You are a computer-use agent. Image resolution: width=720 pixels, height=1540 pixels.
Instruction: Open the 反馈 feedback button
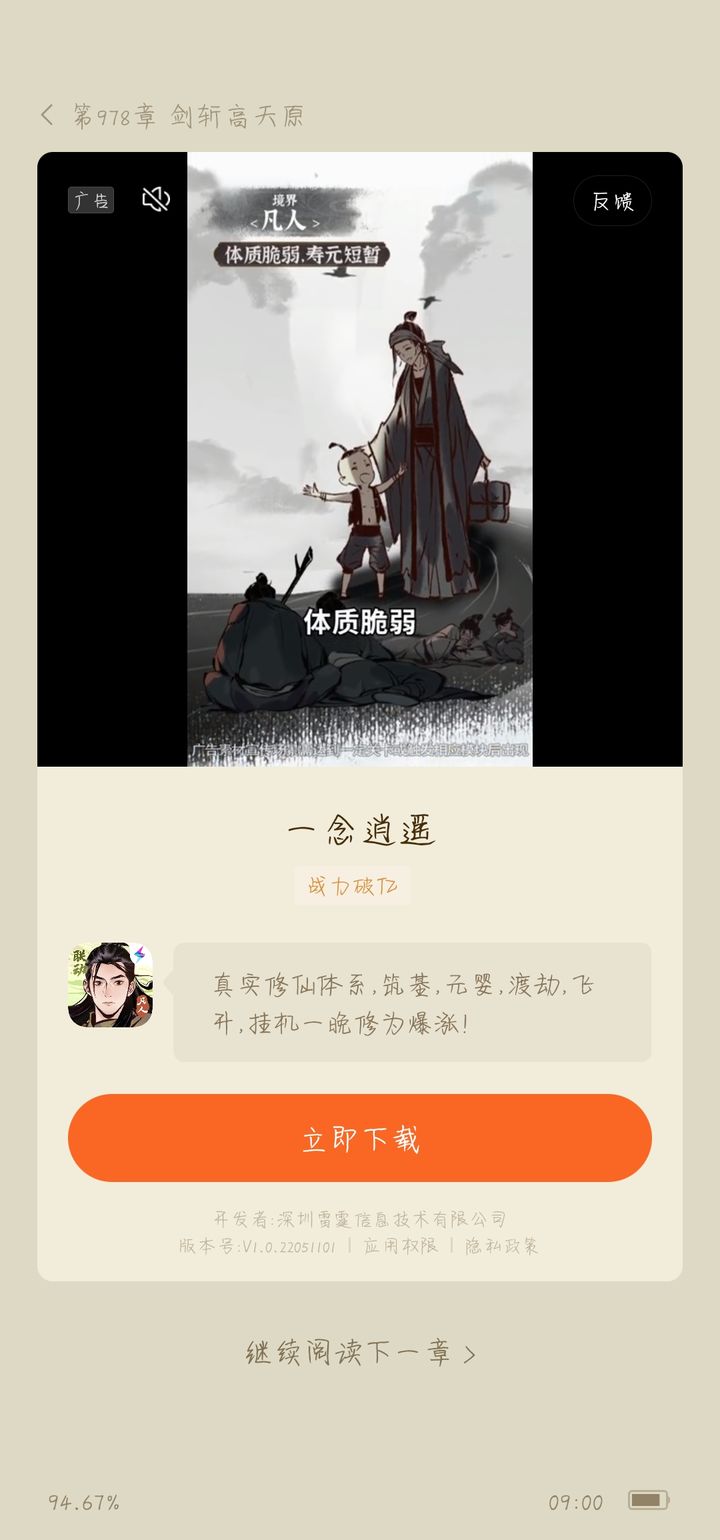point(612,201)
